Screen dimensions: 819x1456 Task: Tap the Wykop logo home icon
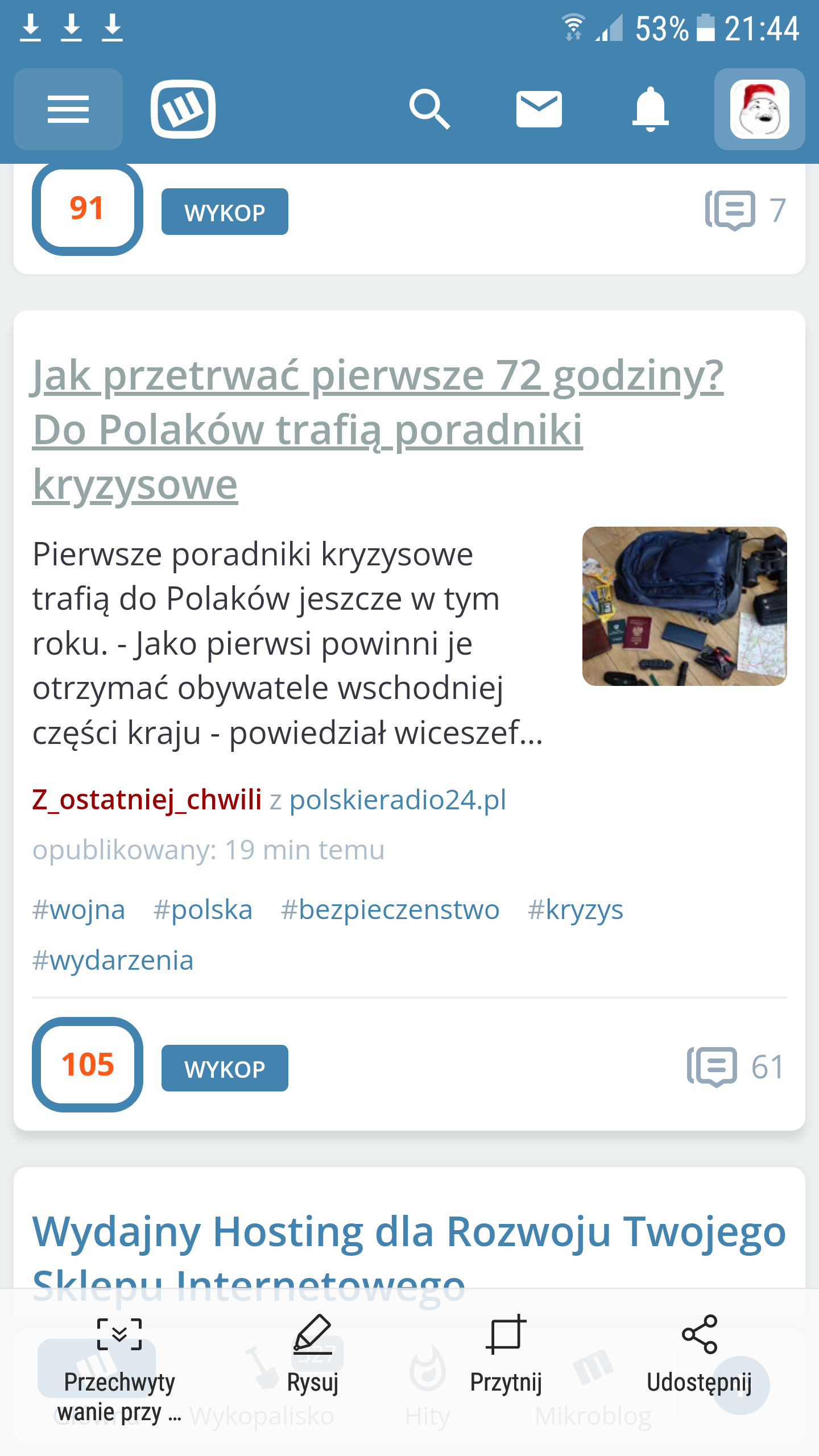coord(183,109)
